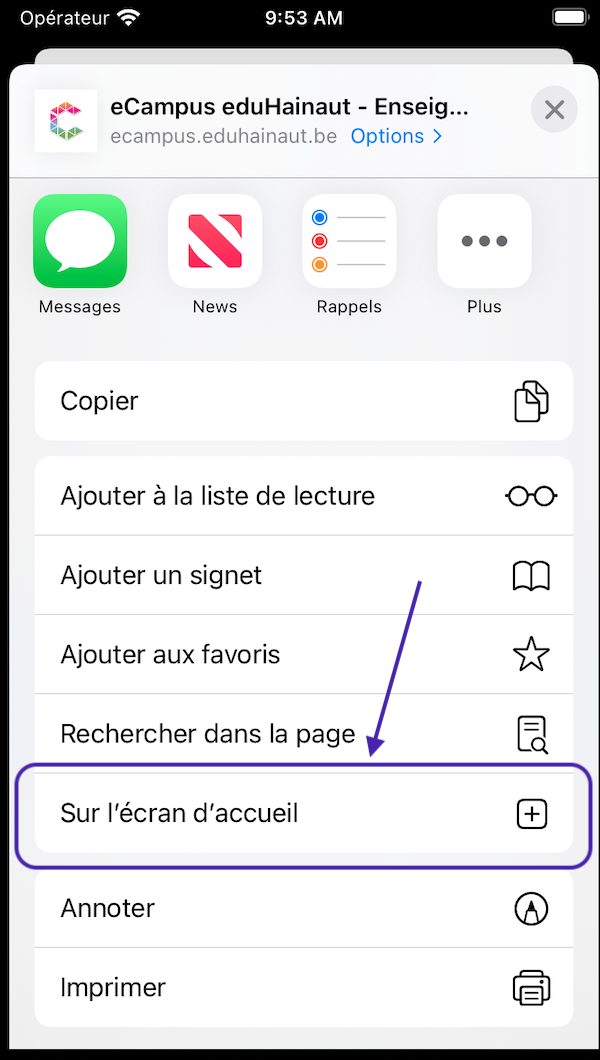Select Imprimer to print page
The image size is (600, 1060).
point(303,988)
